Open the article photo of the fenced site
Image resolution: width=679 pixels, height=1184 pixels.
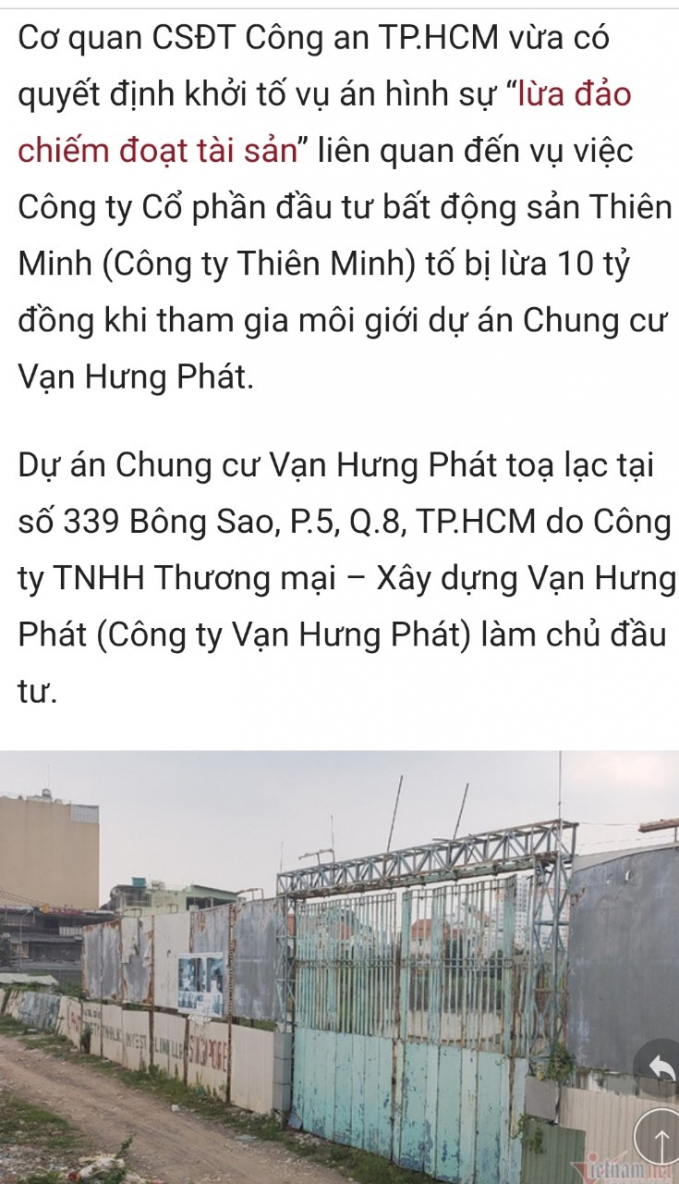pos(320,960)
